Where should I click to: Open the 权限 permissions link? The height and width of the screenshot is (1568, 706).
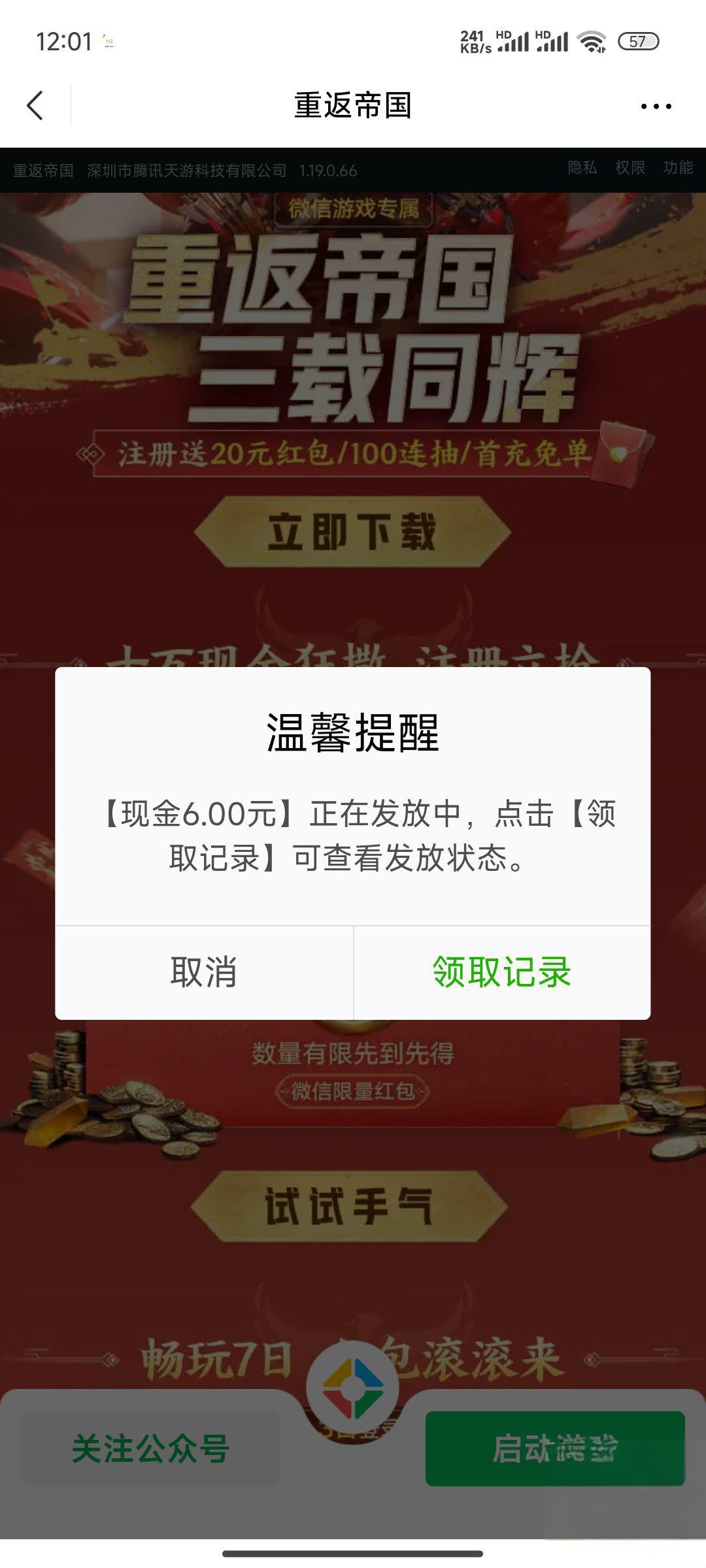[630, 169]
